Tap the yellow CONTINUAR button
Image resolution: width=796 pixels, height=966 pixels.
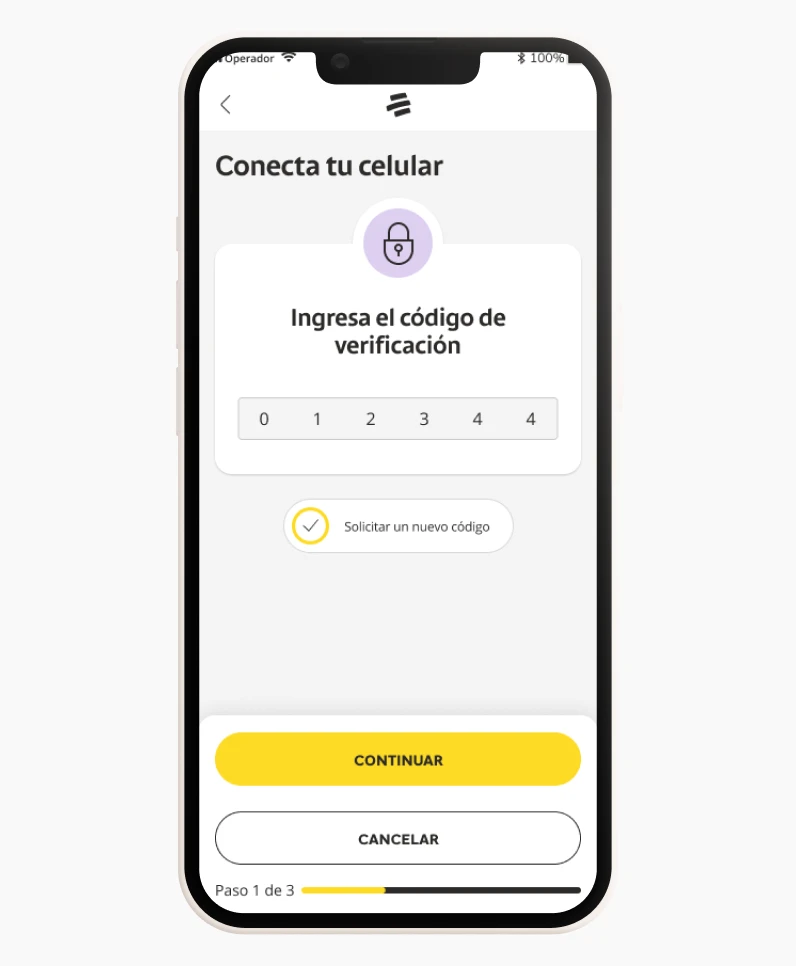coord(398,760)
